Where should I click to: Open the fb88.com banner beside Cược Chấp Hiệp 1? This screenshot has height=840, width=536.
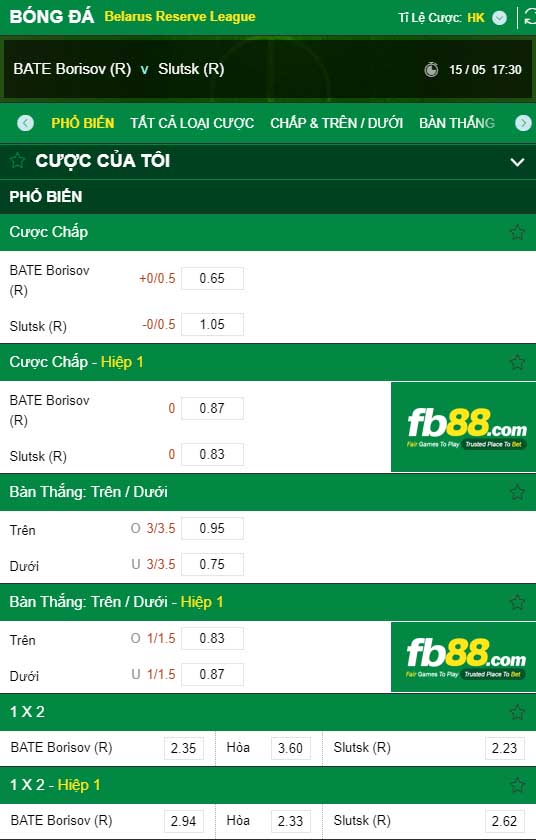[x=464, y=427]
